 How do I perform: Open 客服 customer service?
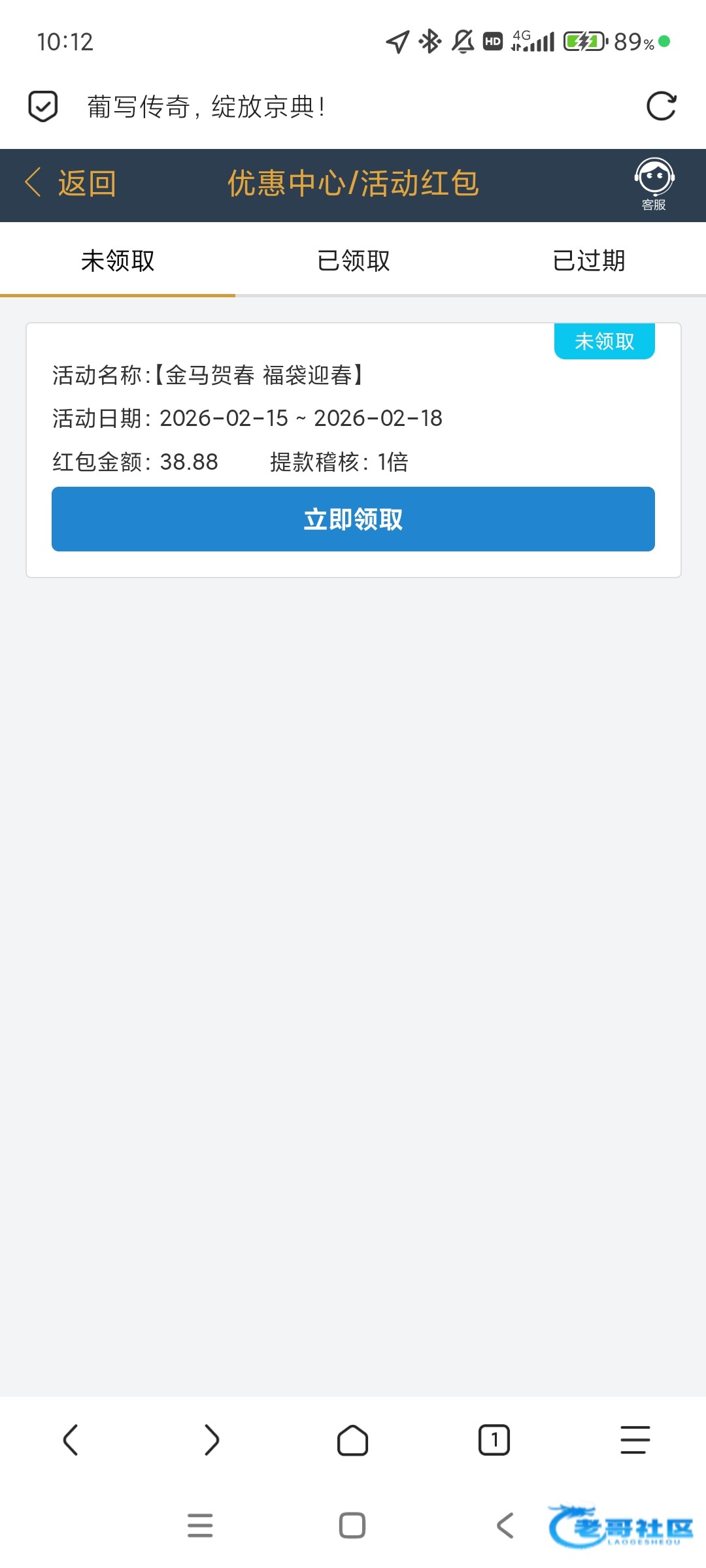[x=654, y=185]
